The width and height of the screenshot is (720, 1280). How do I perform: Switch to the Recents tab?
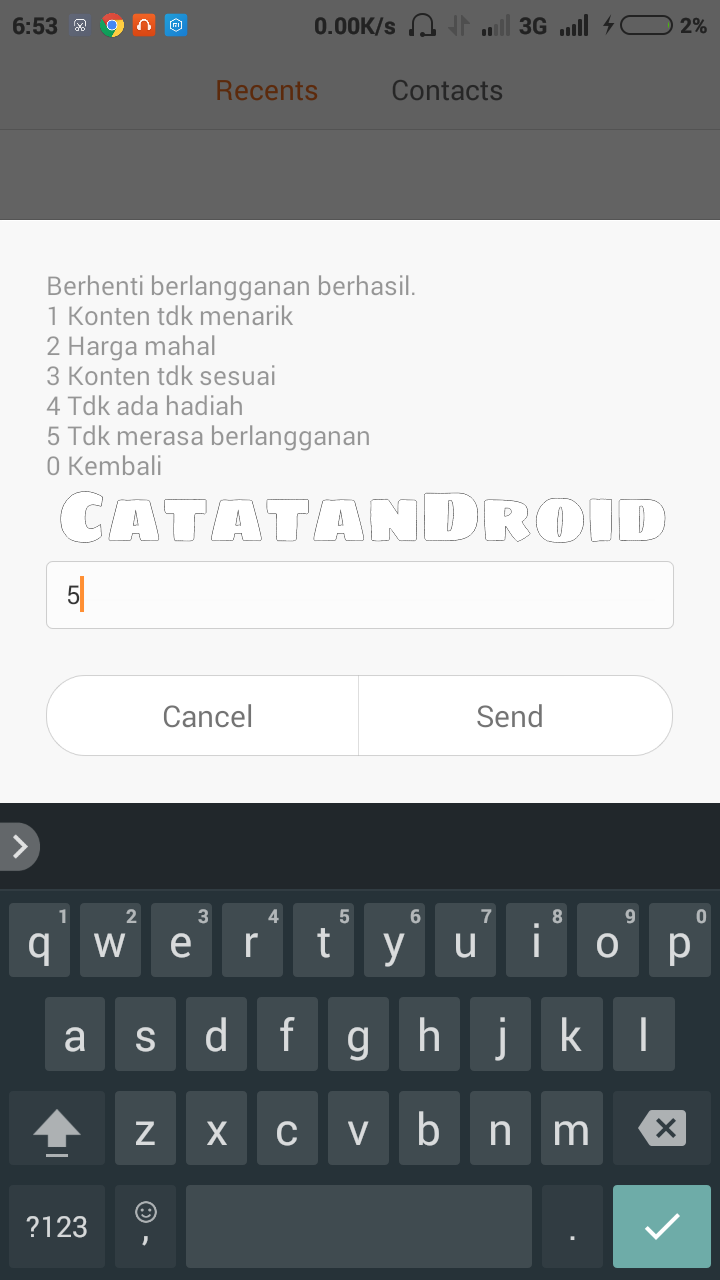[x=267, y=91]
